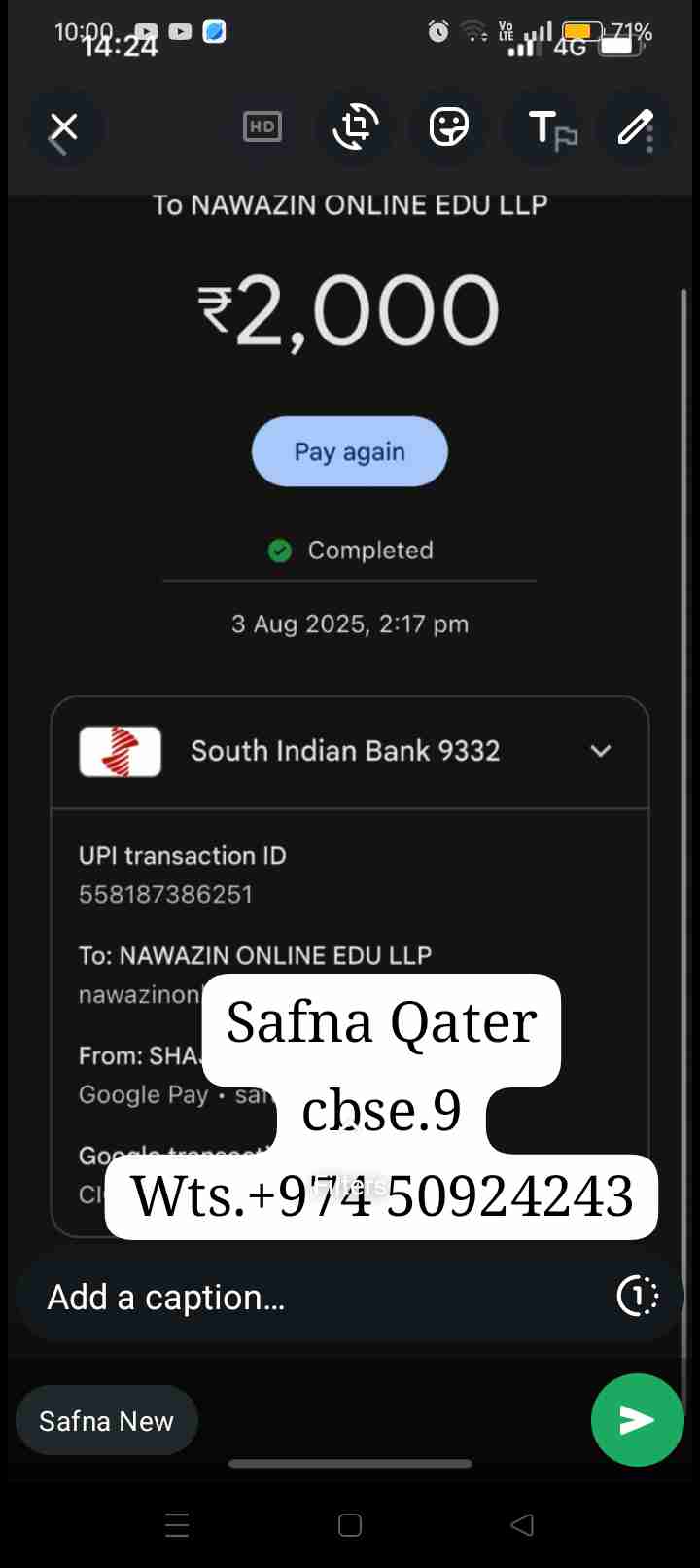Send the image to Safna New
Viewport: 700px width, 1568px height.
click(x=637, y=1419)
